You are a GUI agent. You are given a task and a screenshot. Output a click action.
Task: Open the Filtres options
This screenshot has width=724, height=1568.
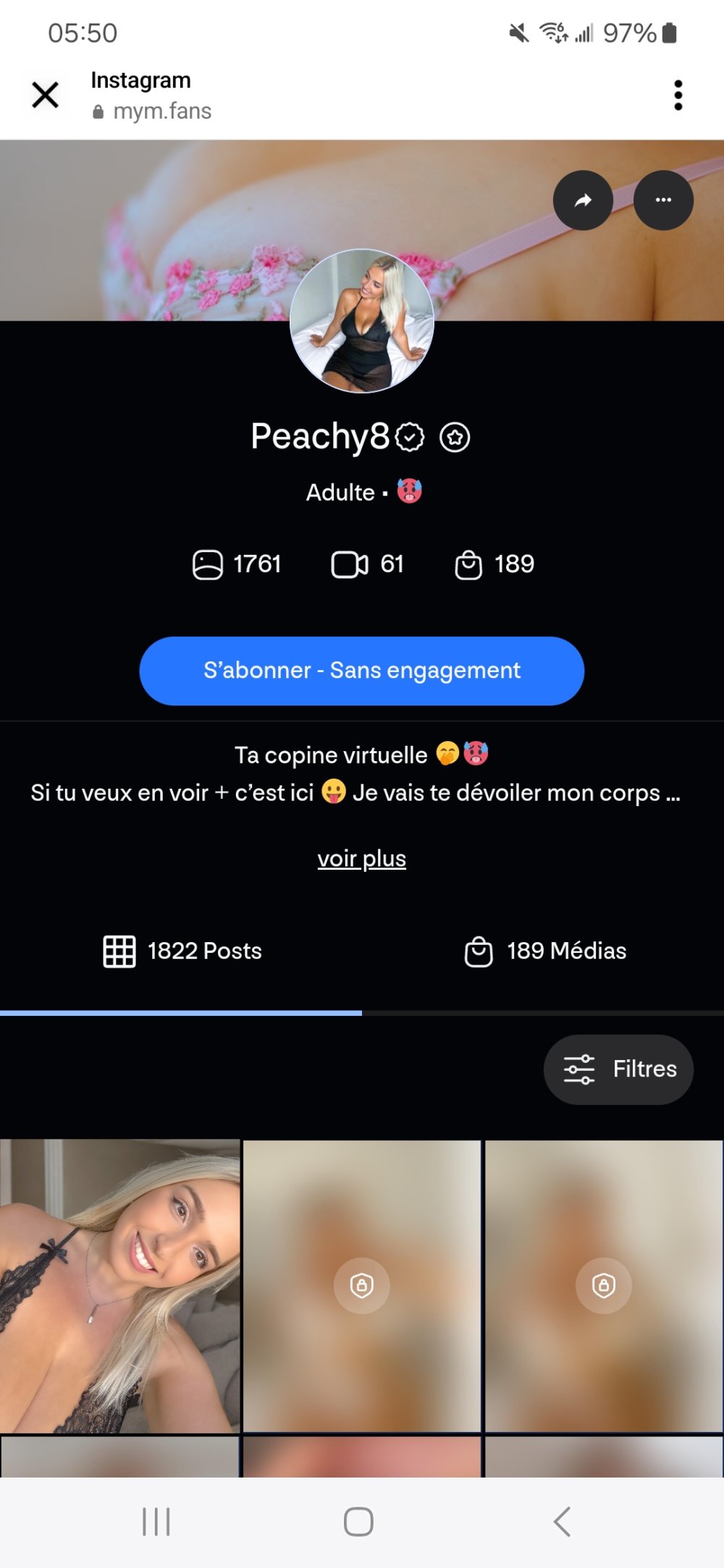[618, 1069]
